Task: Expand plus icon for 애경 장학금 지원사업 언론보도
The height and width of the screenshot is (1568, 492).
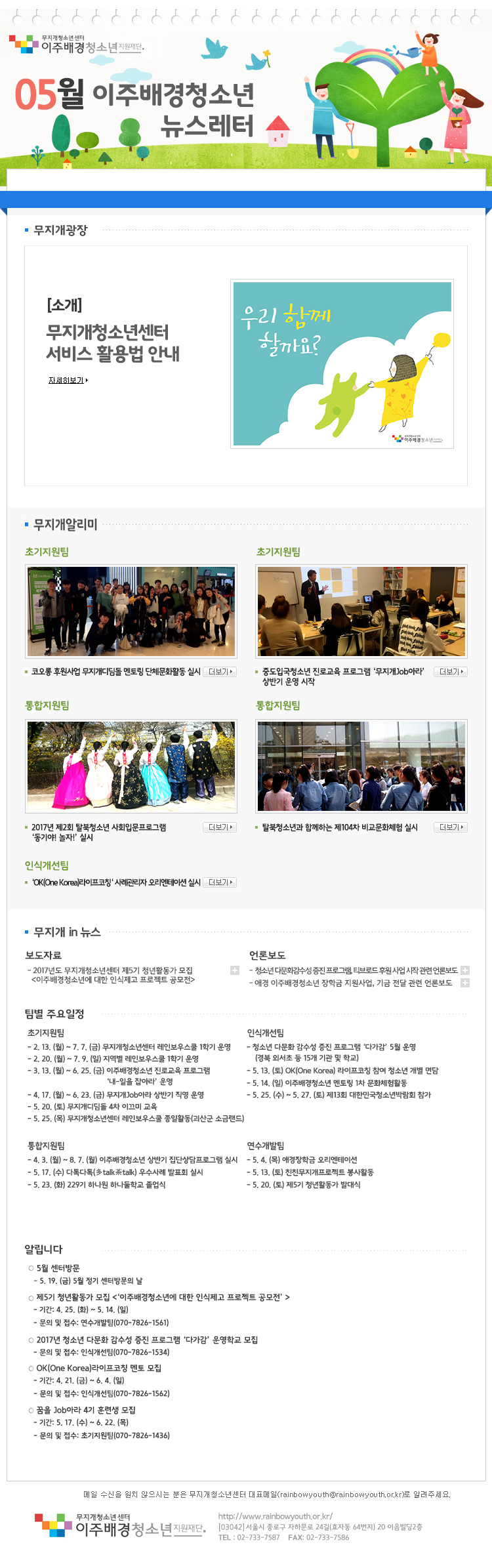Action: [465, 983]
